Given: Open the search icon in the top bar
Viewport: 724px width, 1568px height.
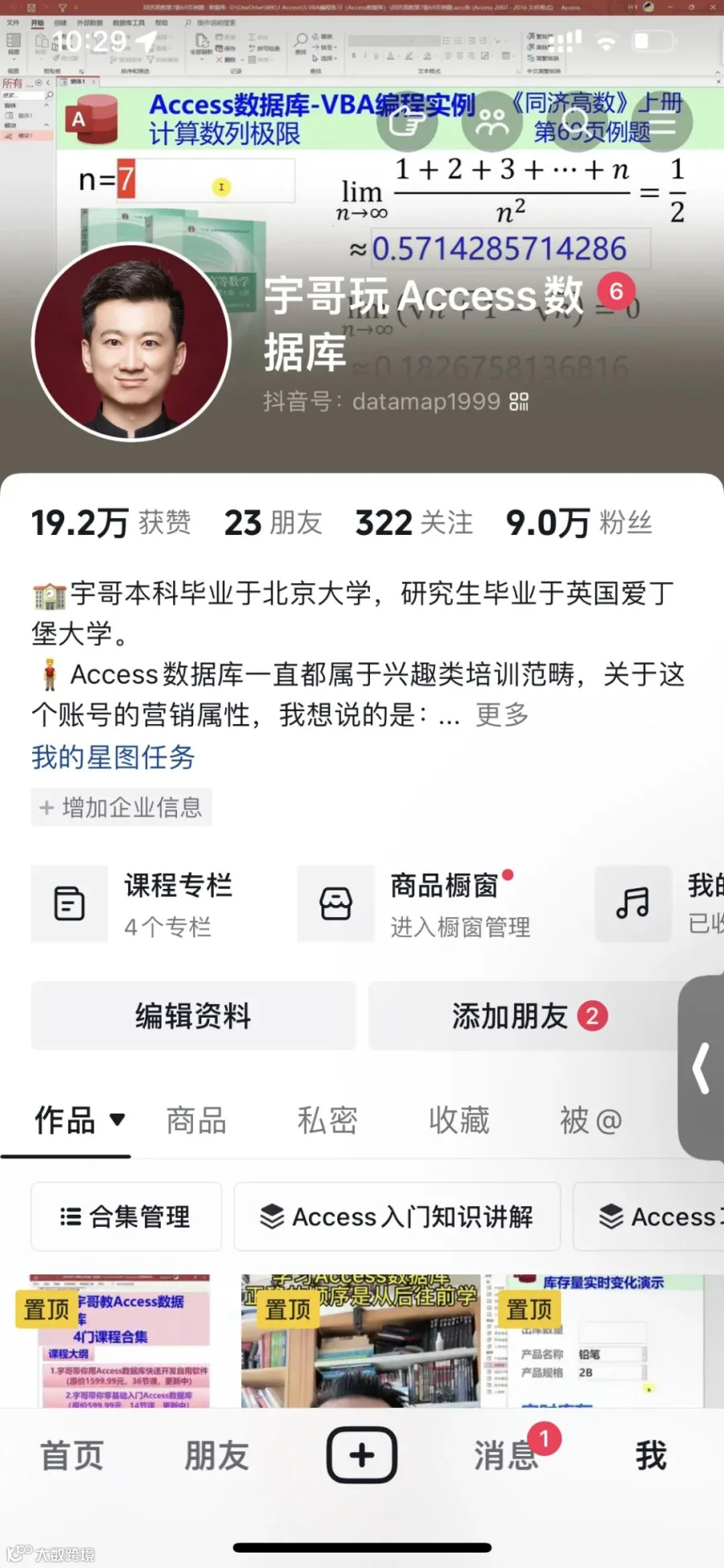Looking at the screenshot, I should (x=577, y=122).
